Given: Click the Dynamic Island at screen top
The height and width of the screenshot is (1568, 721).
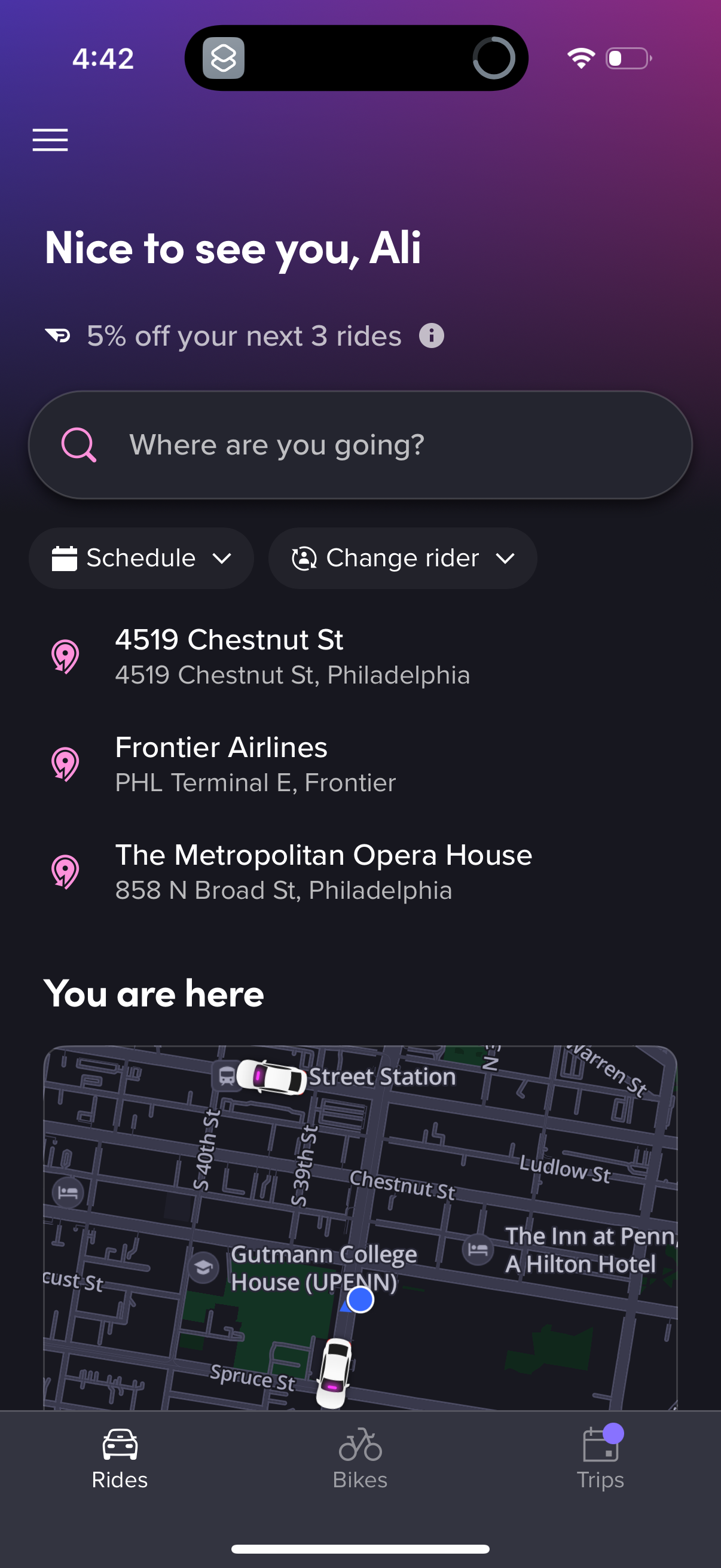Looking at the screenshot, I should [x=358, y=58].
